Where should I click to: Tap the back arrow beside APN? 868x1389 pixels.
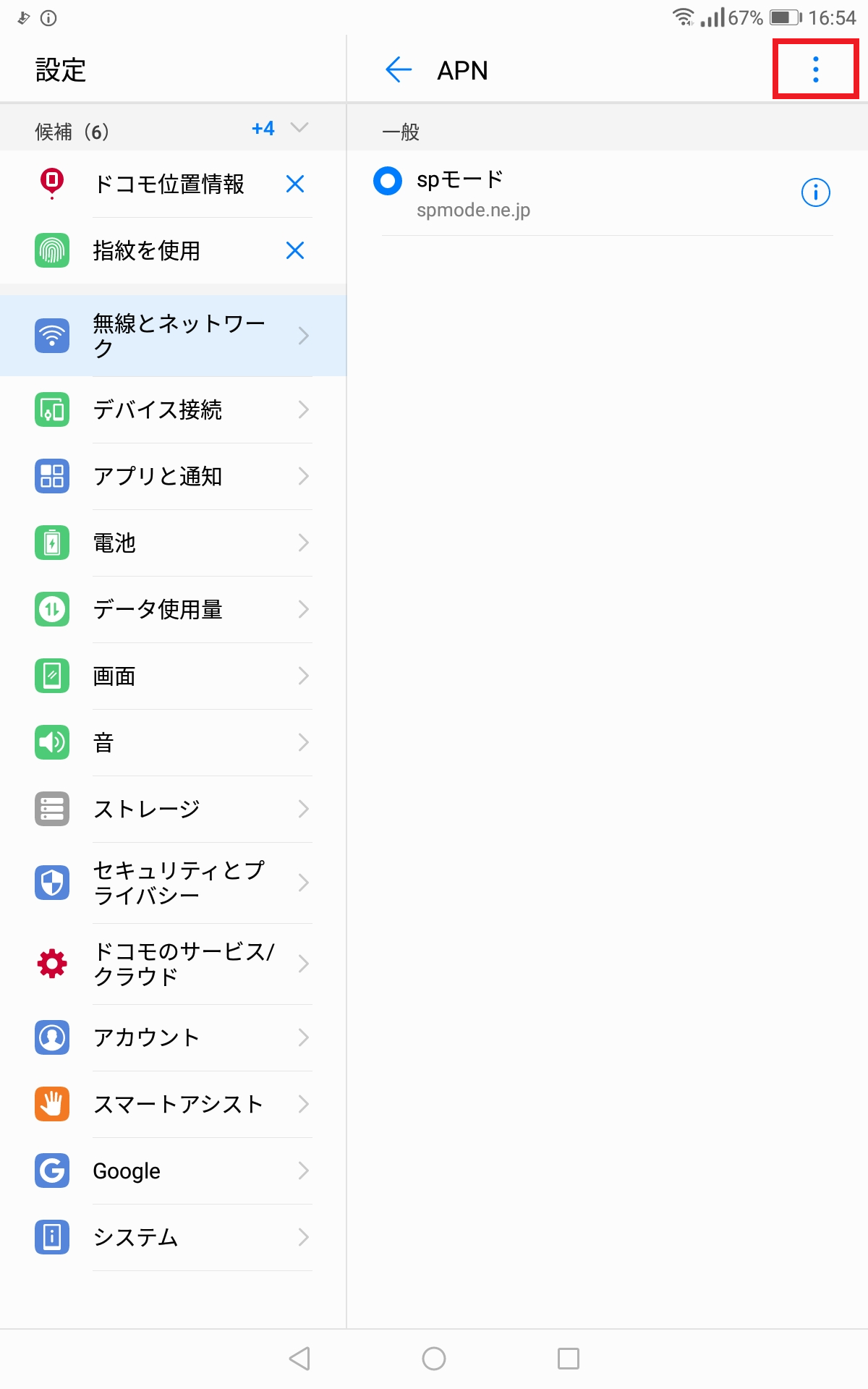coord(396,70)
